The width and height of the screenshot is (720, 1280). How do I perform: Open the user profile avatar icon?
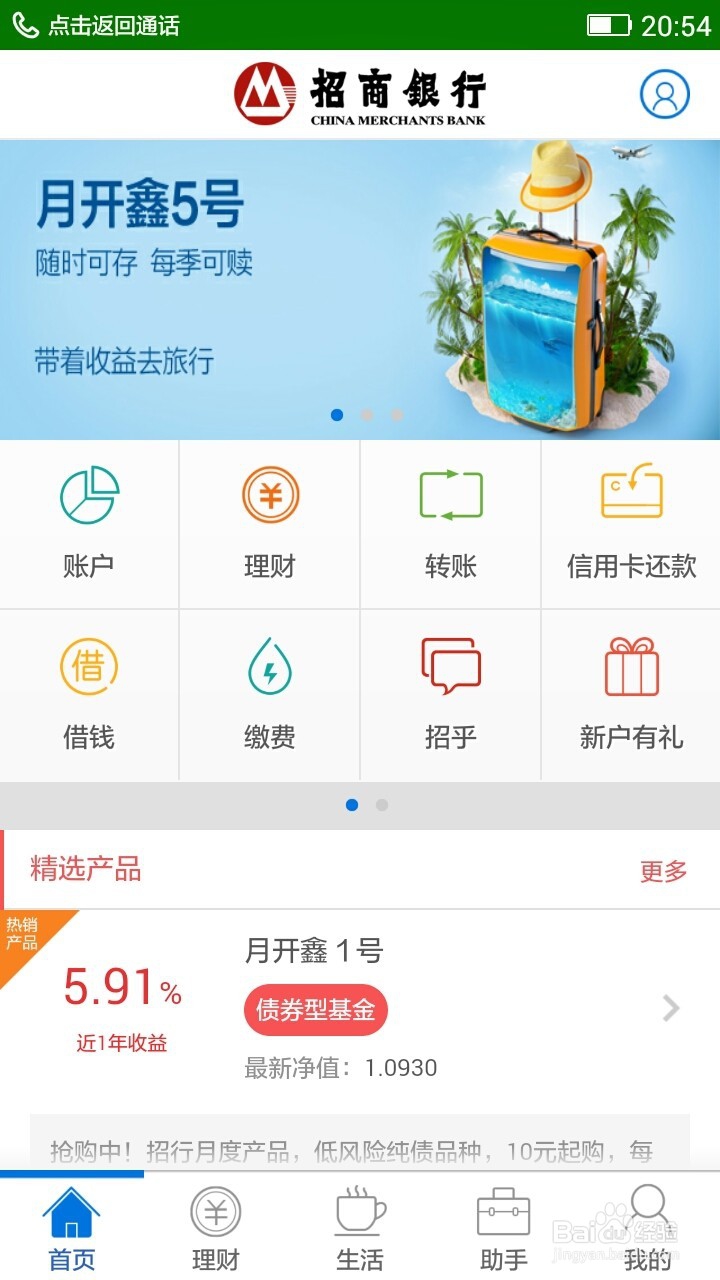point(663,94)
